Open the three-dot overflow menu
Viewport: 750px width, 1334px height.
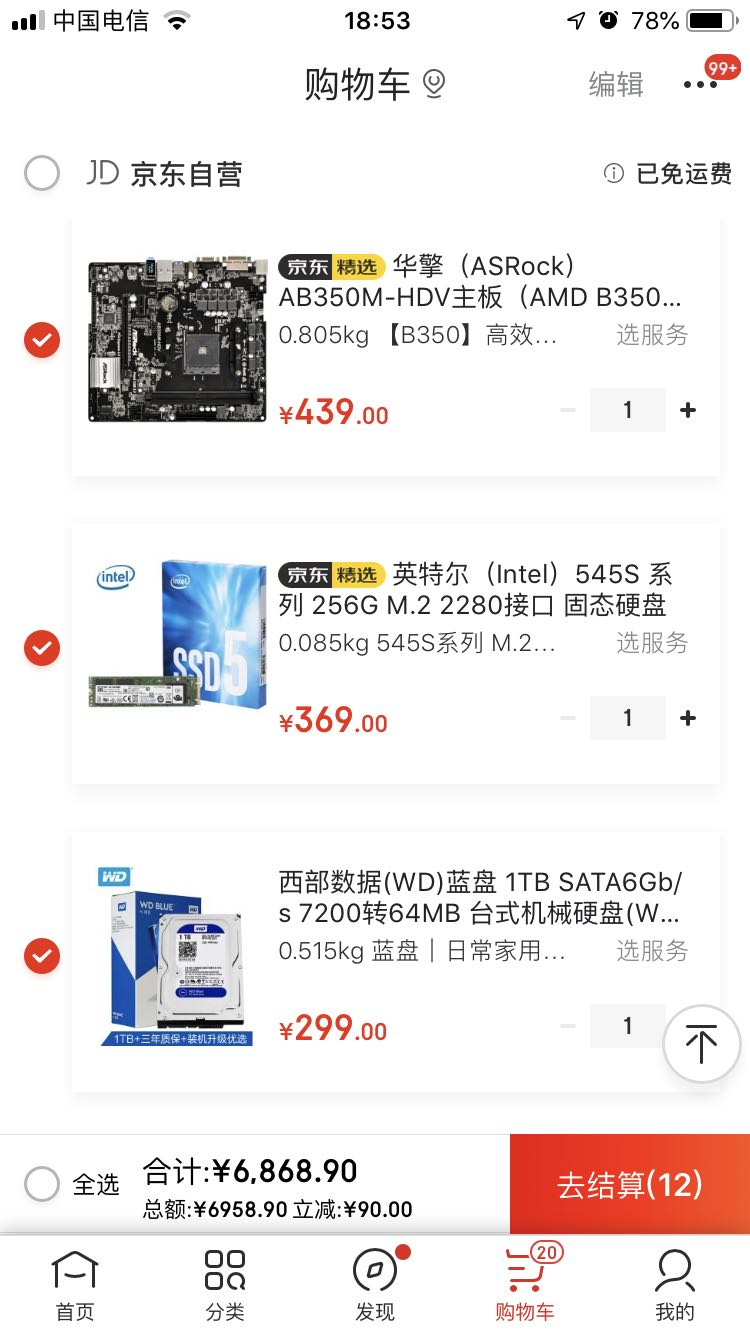701,85
